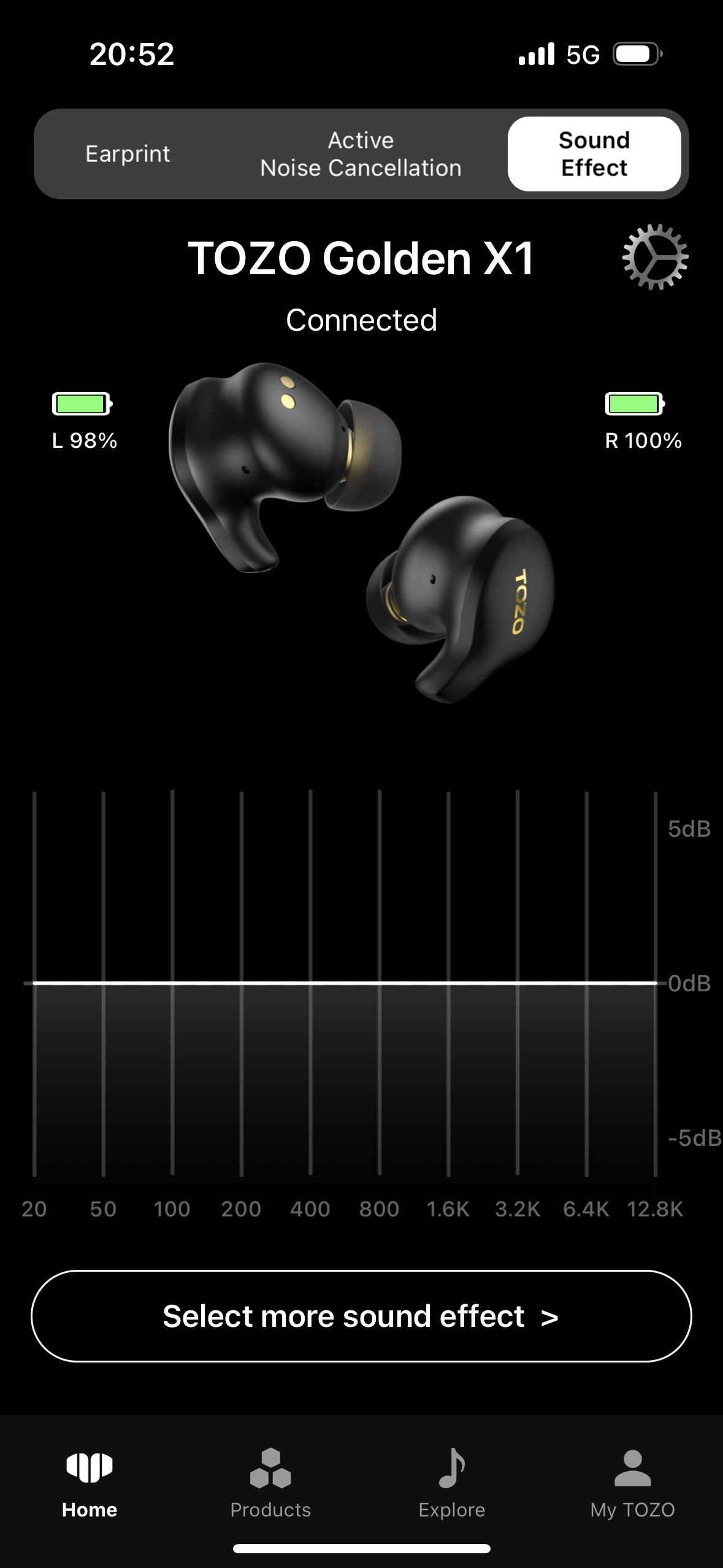Image resolution: width=723 pixels, height=1568 pixels.
Task: Open the Explore tab
Action: pos(452,1483)
